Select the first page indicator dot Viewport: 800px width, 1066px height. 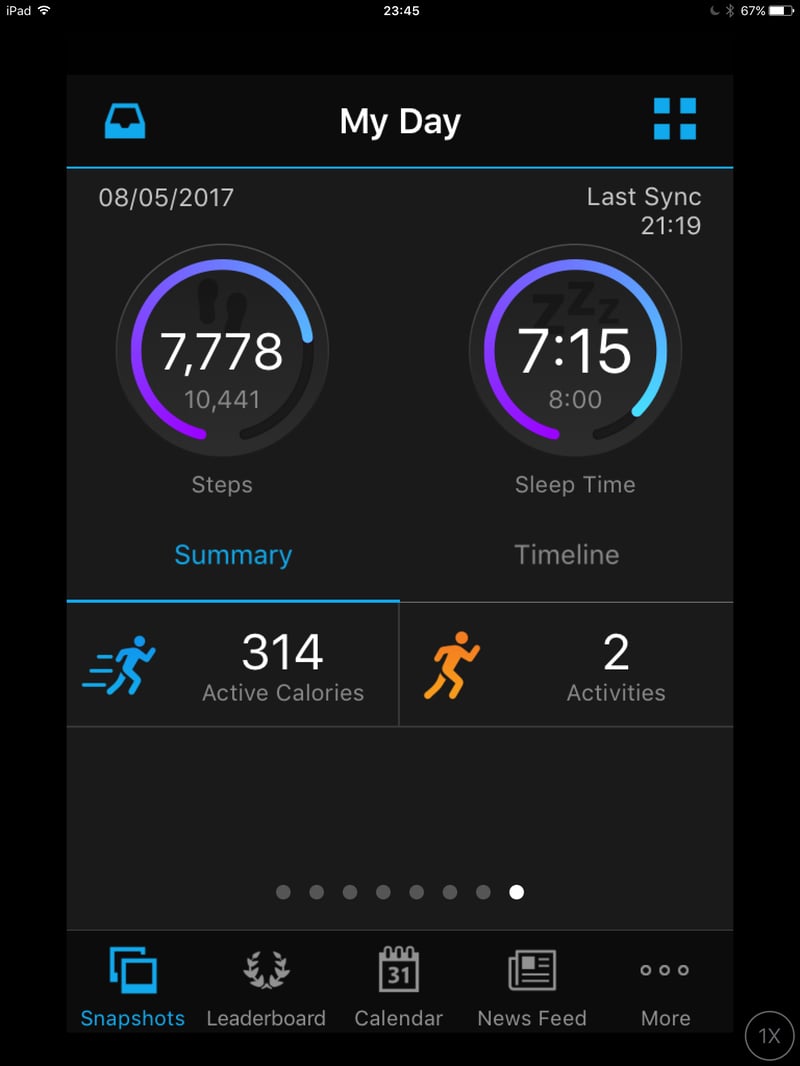tap(283, 892)
